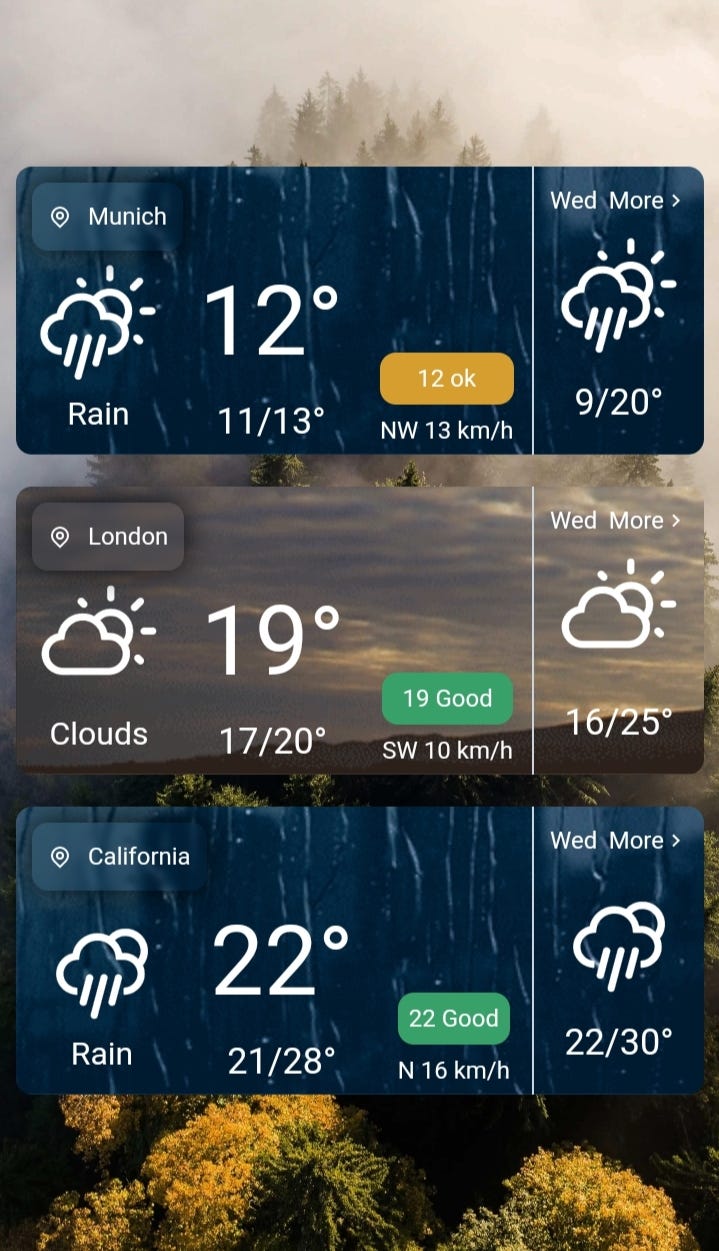719x1251 pixels.
Task: Open More forecast for Munich
Action: [x=644, y=200]
